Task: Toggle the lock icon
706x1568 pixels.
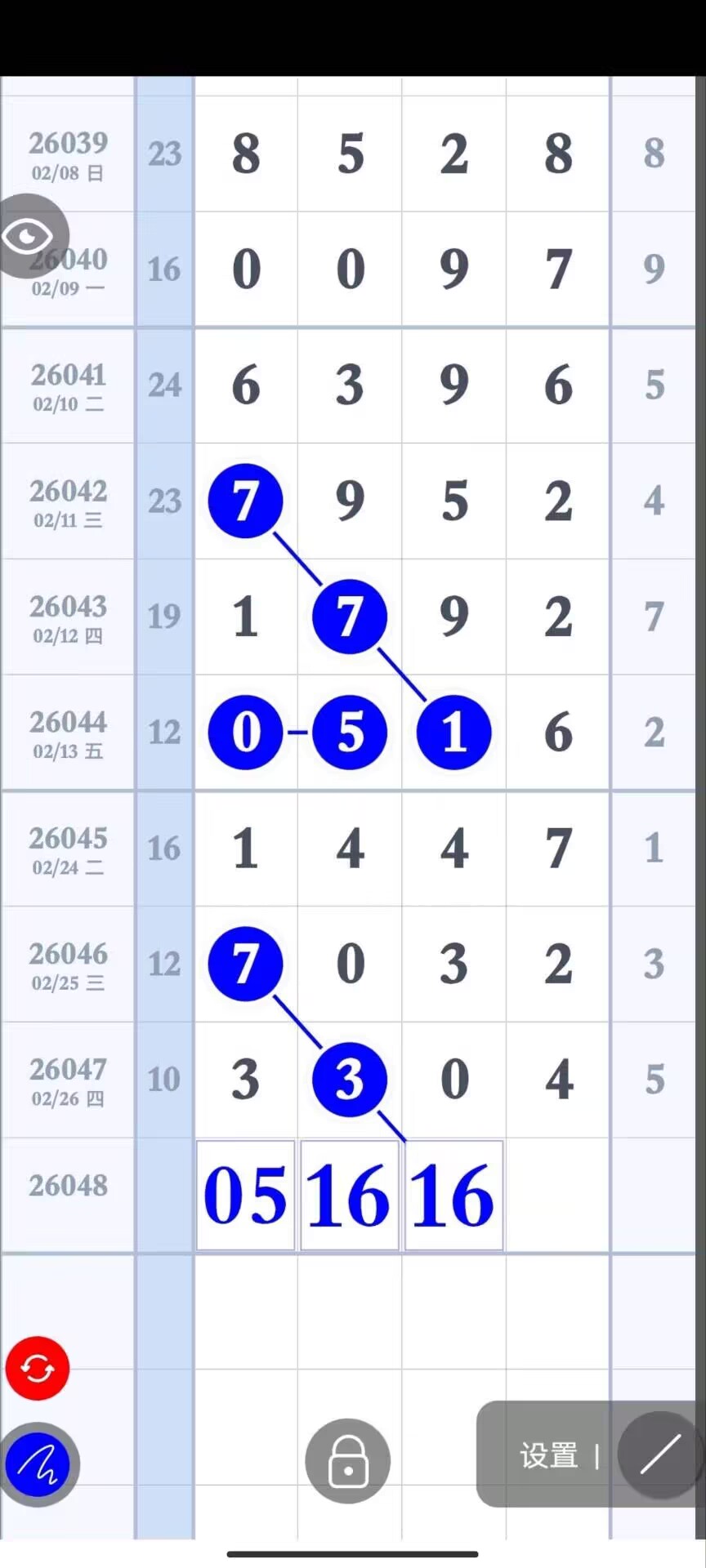Action: point(347,1461)
